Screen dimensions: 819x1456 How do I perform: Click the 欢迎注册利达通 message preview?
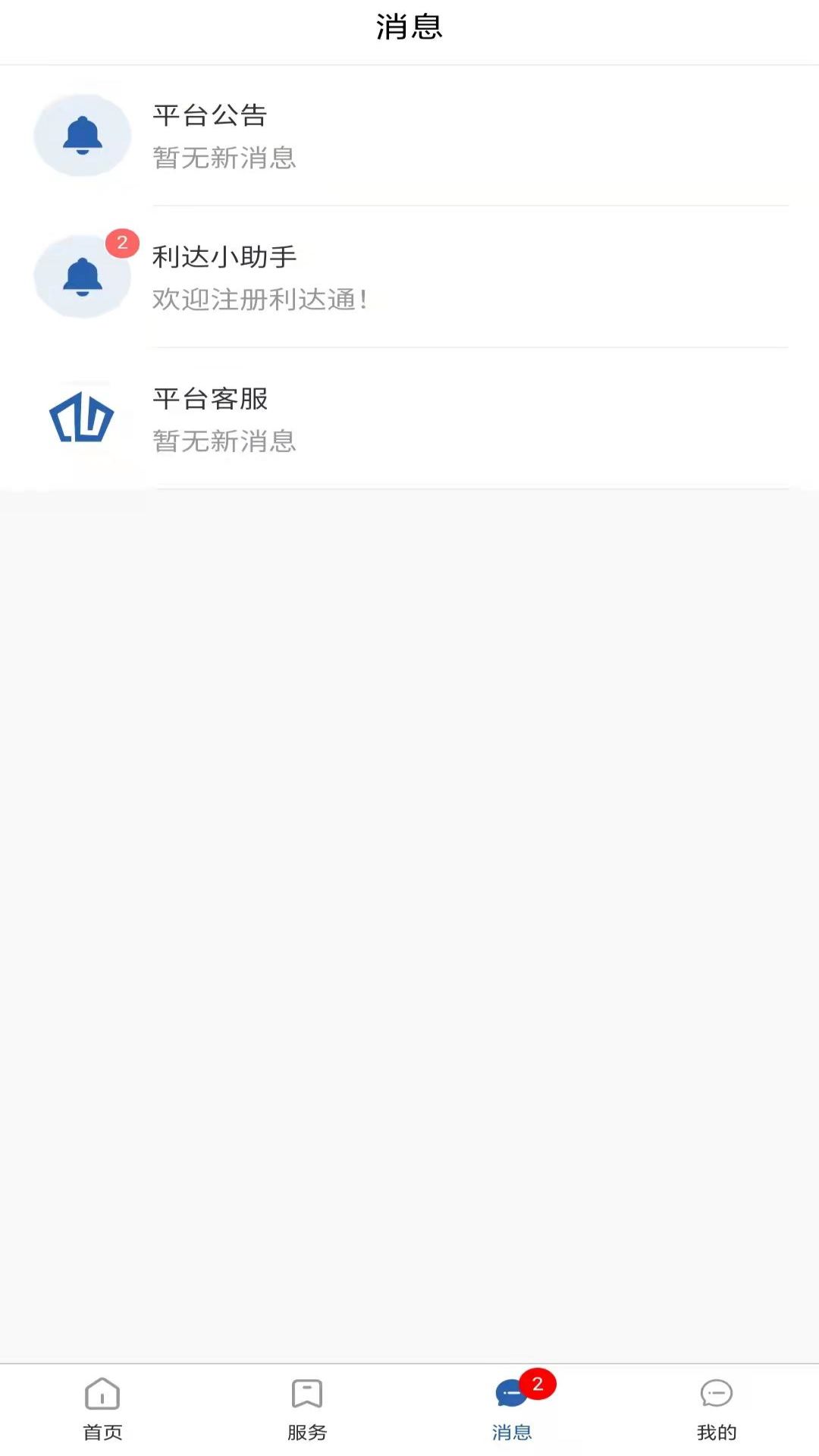(x=262, y=298)
